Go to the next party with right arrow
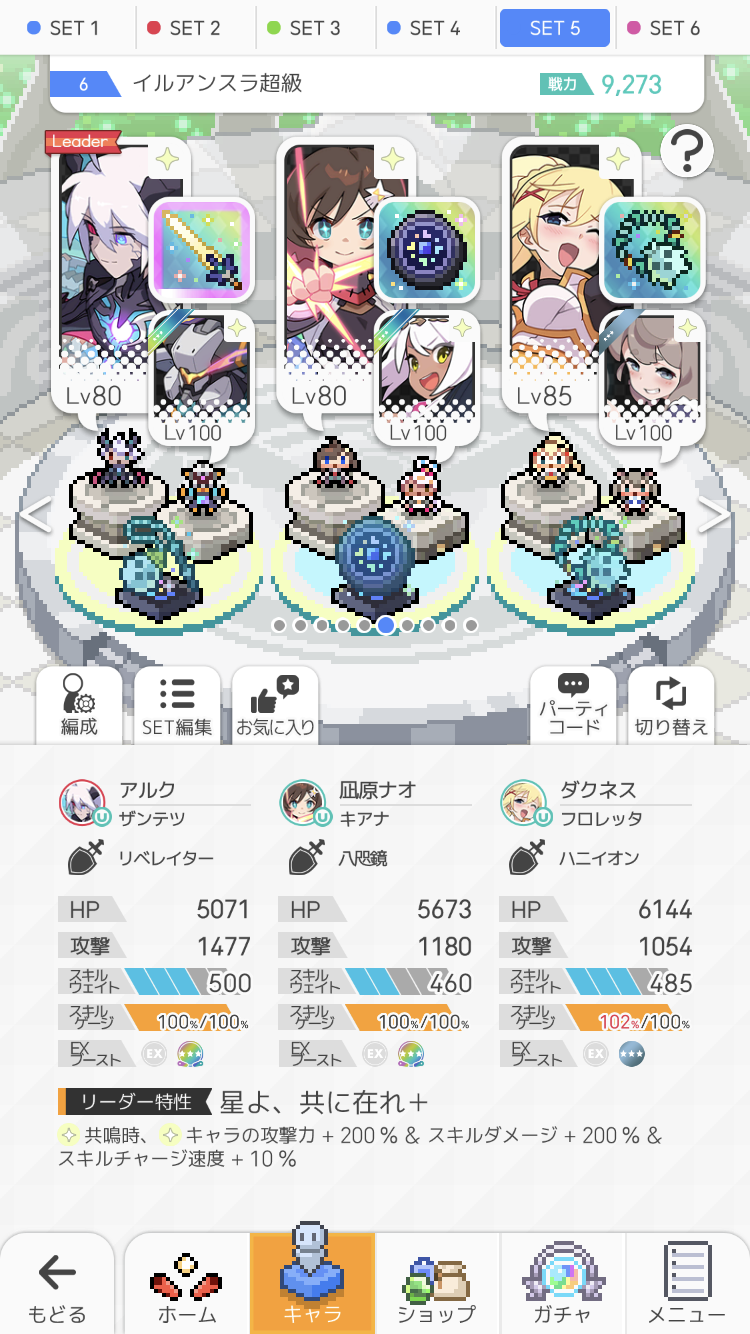 point(714,515)
